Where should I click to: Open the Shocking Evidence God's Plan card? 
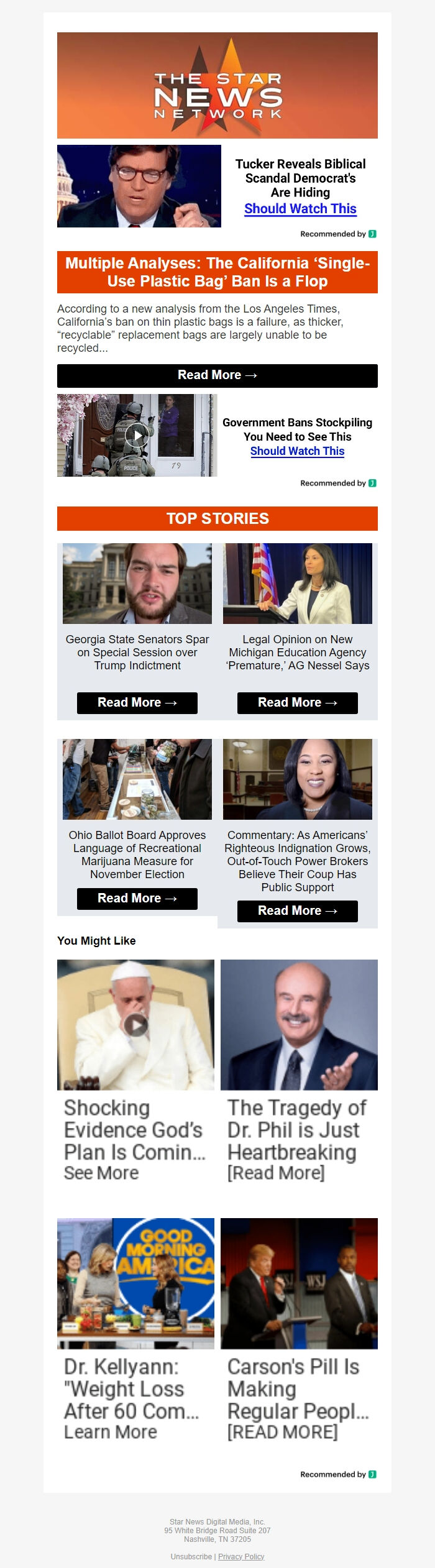135,1070
